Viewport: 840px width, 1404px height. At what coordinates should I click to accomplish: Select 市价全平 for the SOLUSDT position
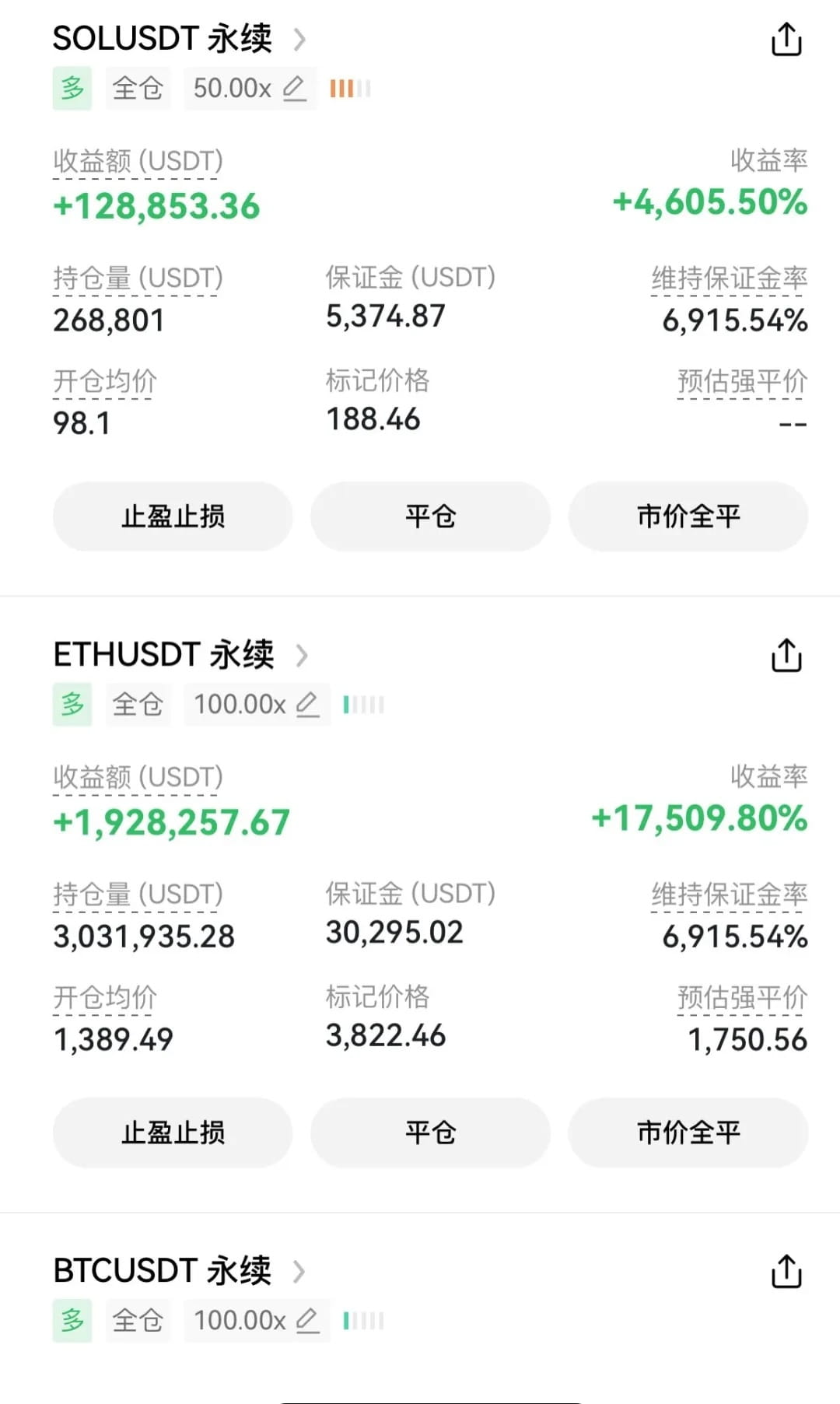tap(688, 516)
